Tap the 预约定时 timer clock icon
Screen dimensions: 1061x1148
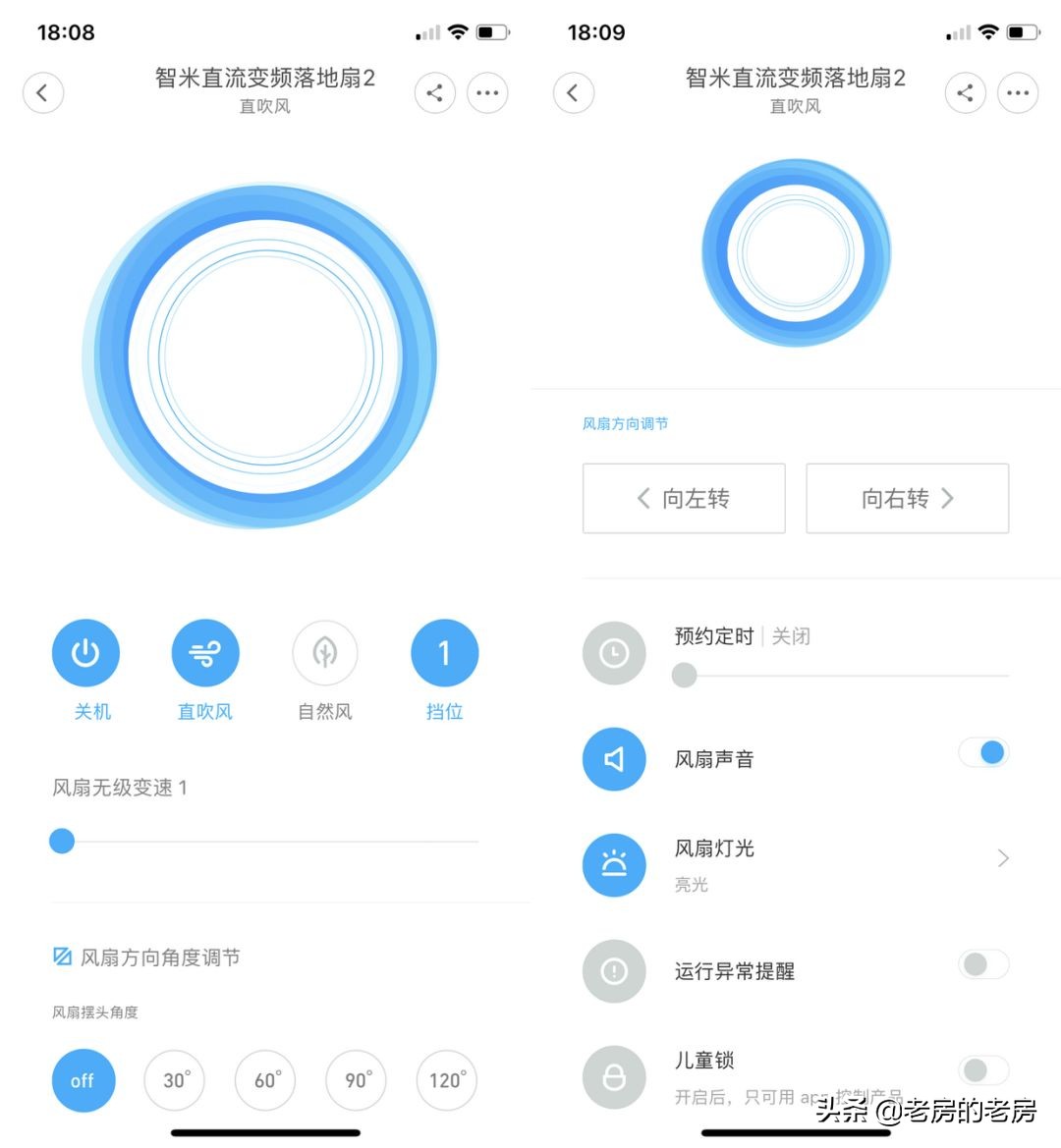tap(614, 652)
